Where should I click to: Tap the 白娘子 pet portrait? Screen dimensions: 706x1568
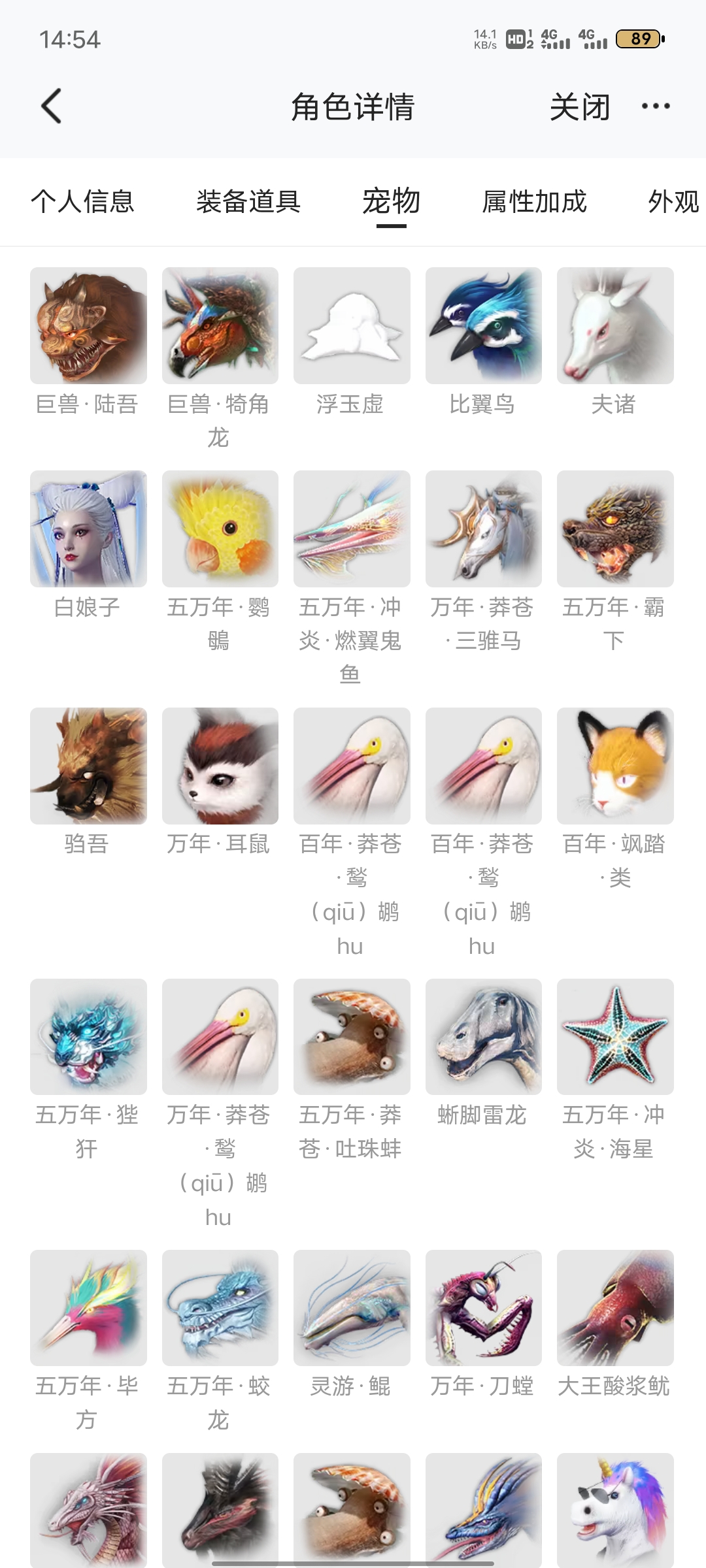pos(88,529)
